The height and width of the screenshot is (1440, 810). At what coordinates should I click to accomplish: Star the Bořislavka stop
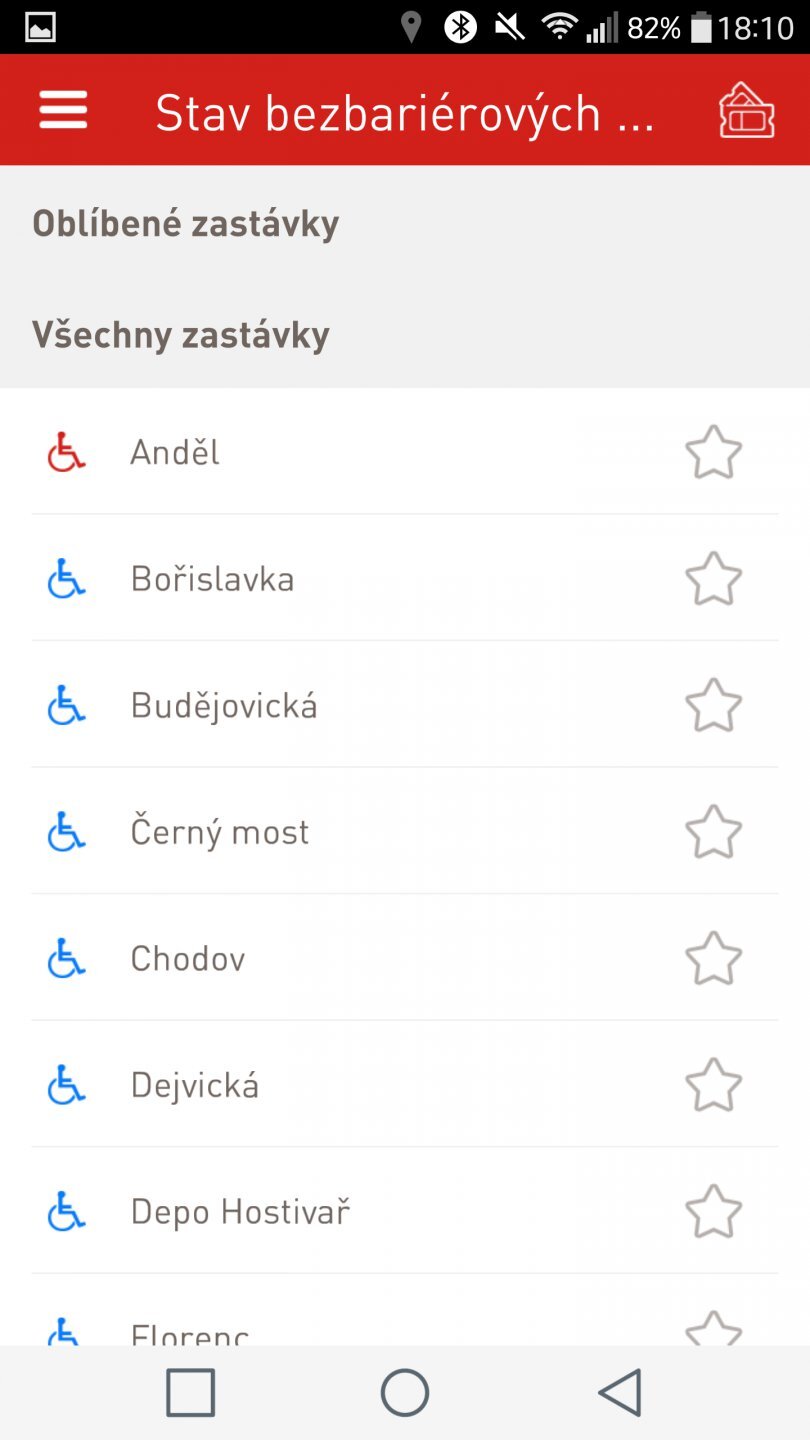713,579
